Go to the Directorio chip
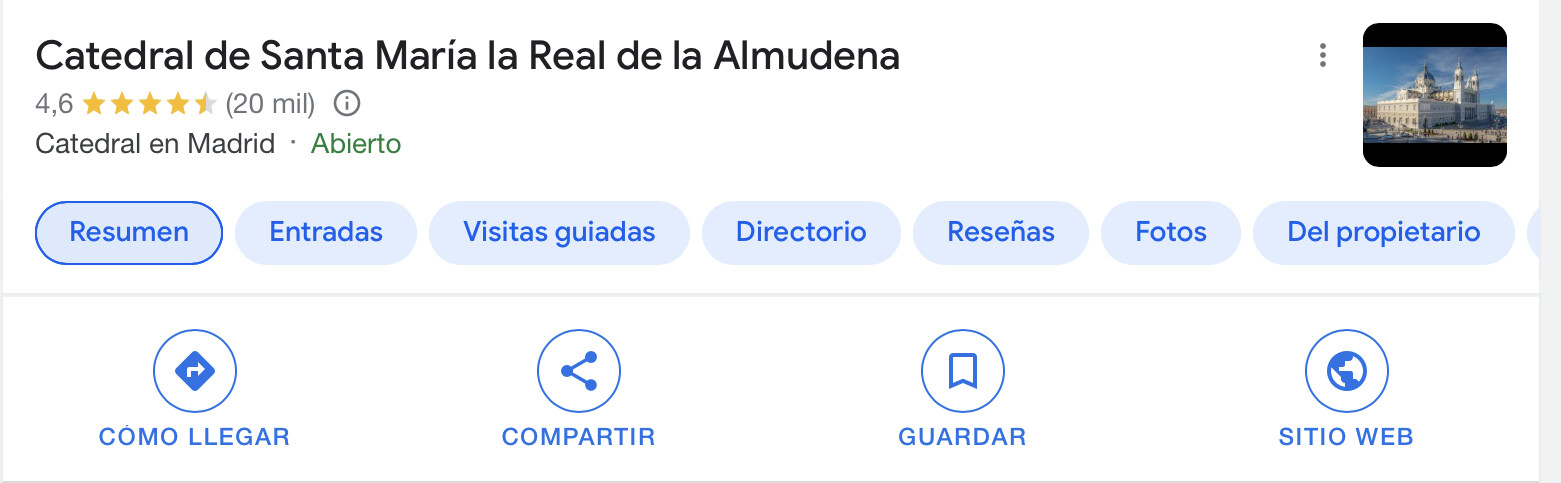 pos(801,233)
